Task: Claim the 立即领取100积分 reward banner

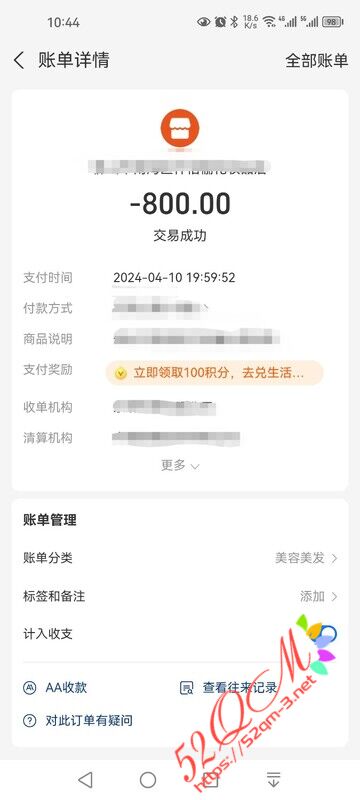Action: point(214,373)
